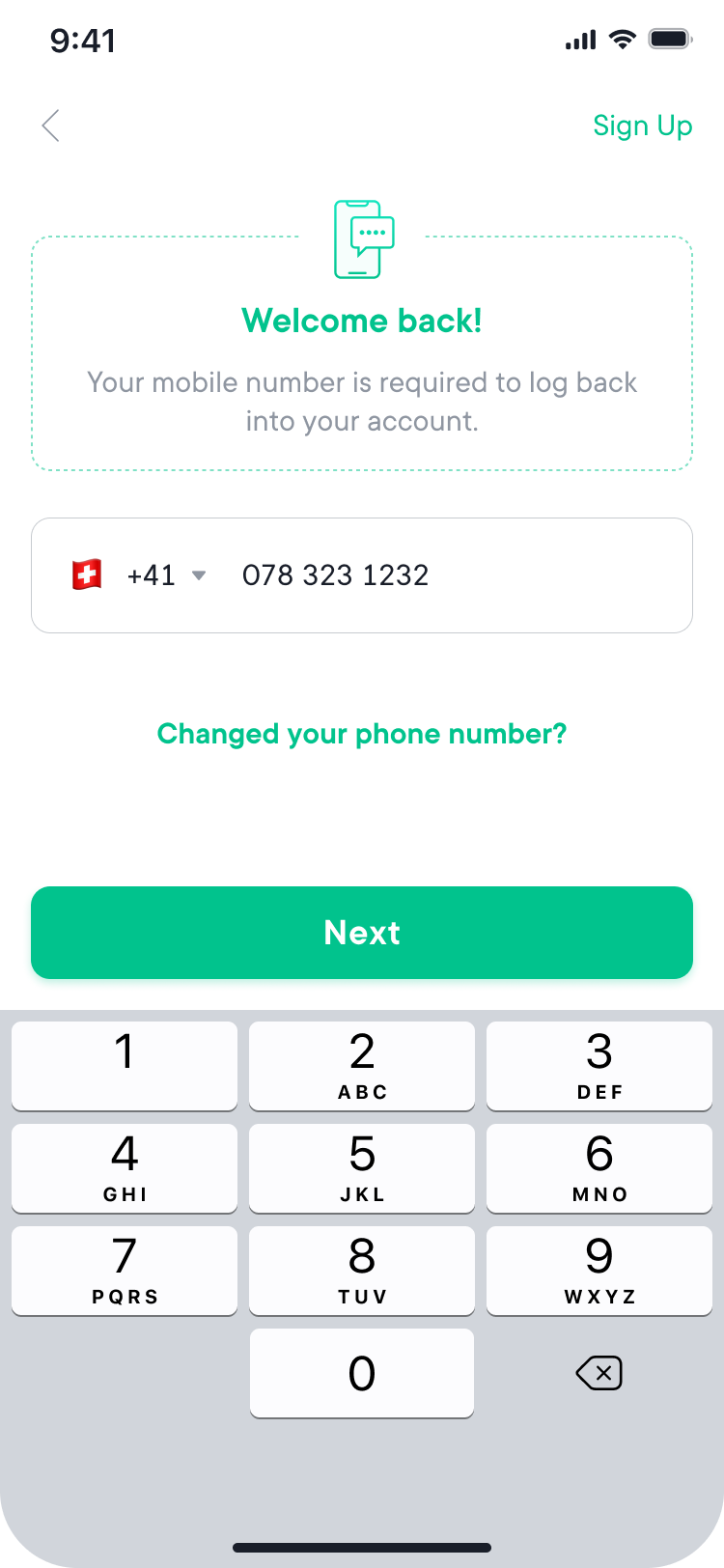Expand the +41 dial code selector
This screenshot has height=1568, width=724.
click(x=152, y=575)
